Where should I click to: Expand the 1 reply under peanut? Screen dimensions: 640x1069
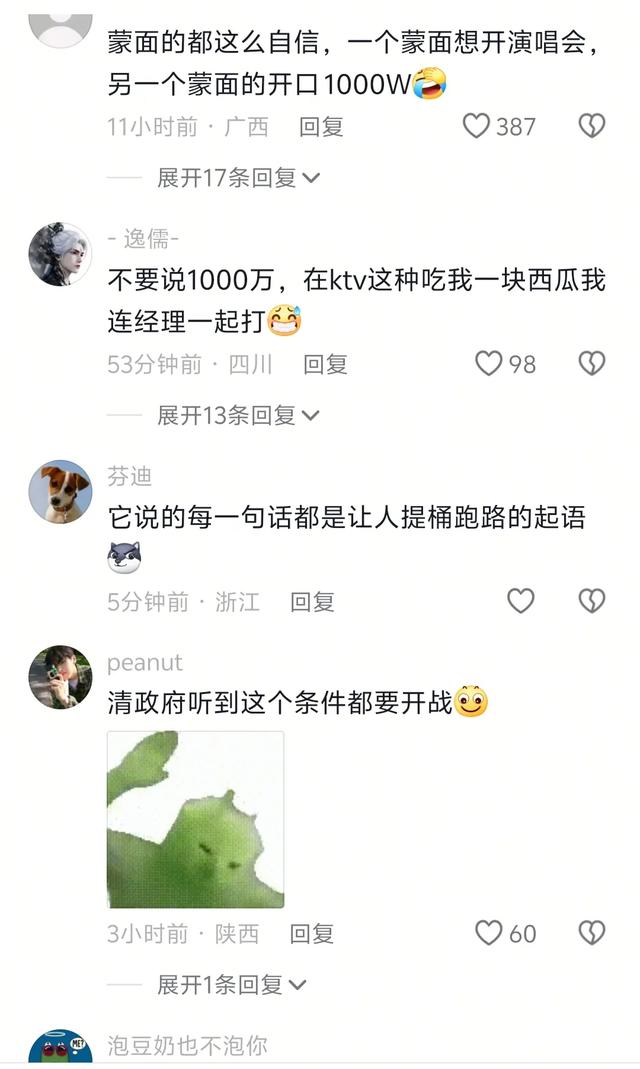(x=231, y=985)
